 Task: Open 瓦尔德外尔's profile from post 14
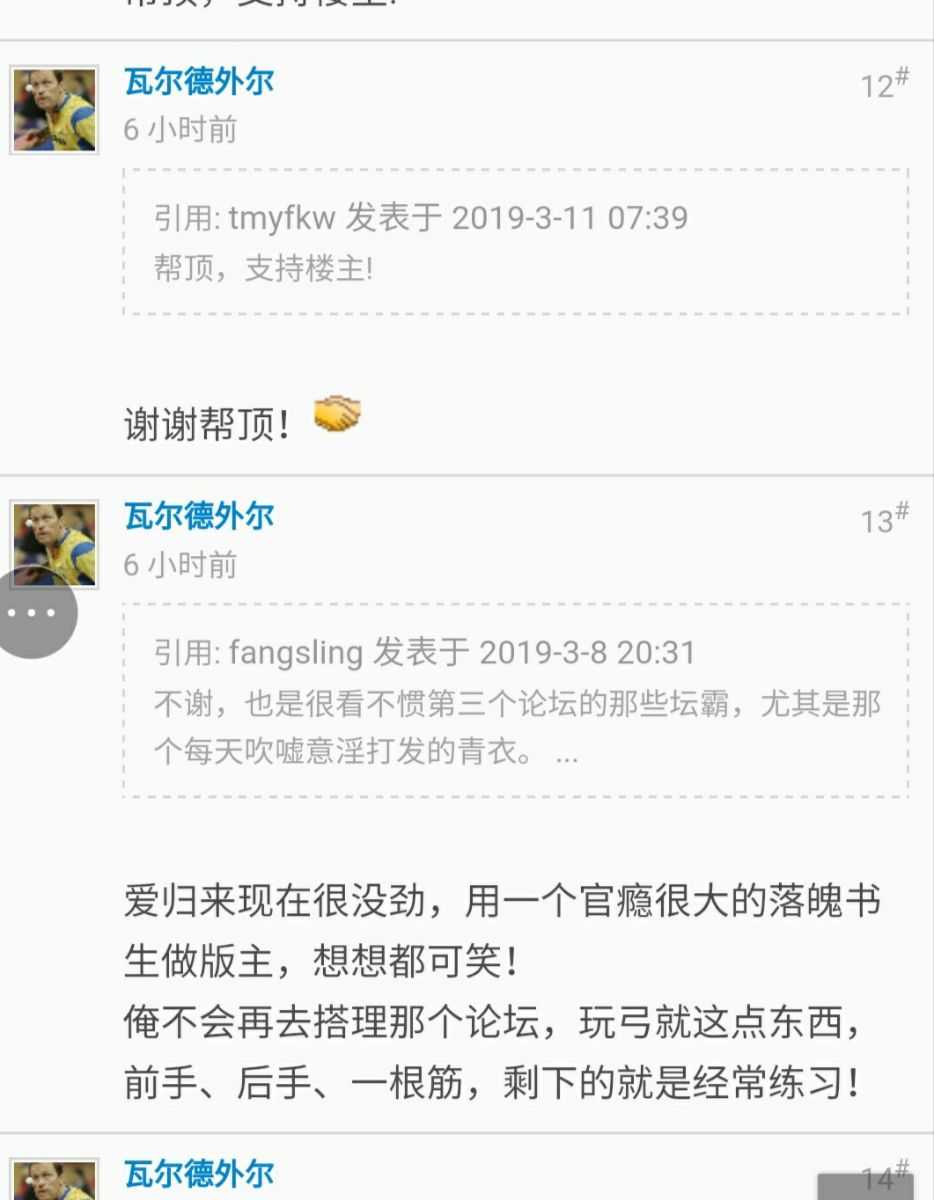click(199, 1174)
